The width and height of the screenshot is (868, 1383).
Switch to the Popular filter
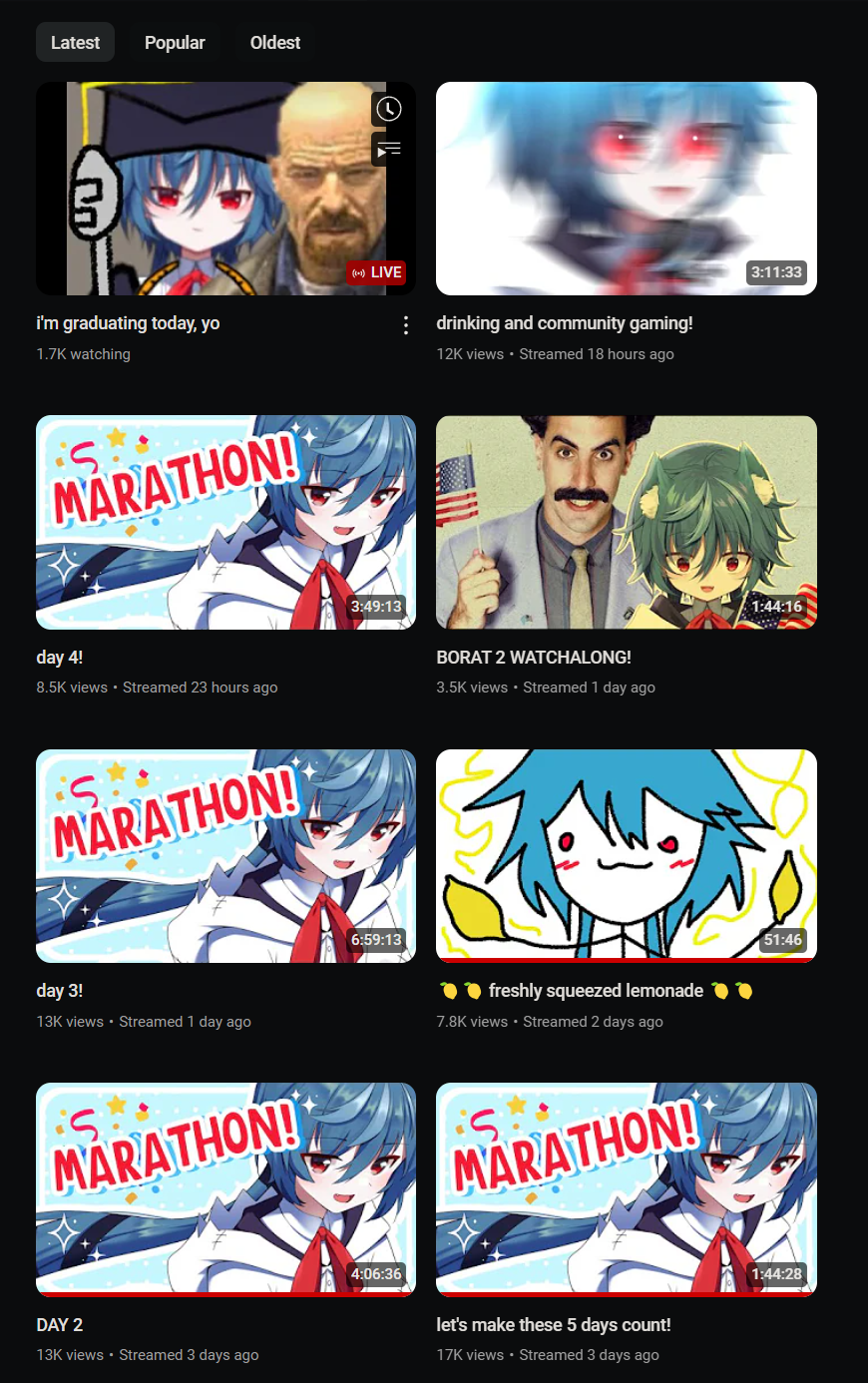(x=175, y=43)
